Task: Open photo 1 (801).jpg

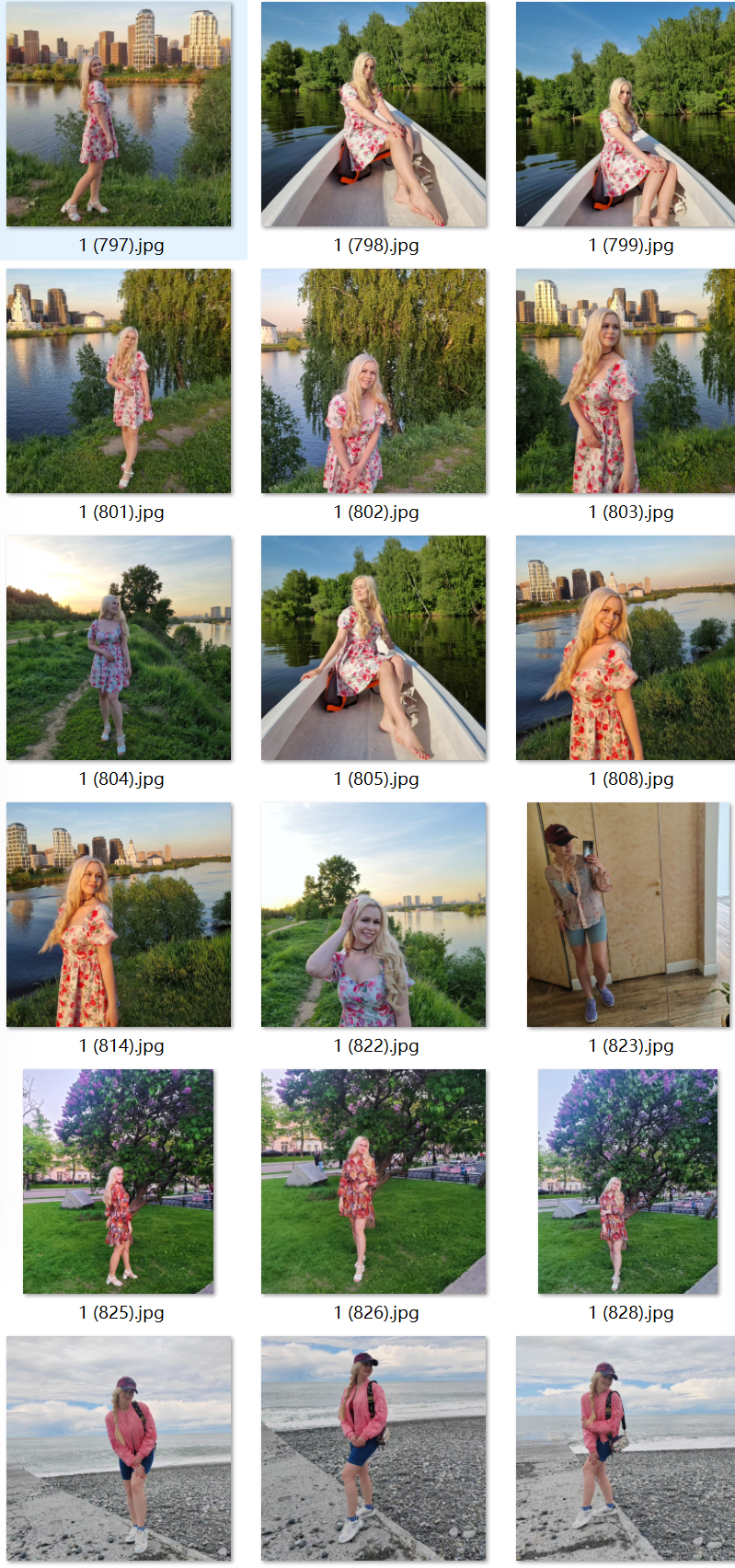Action: 119,381
